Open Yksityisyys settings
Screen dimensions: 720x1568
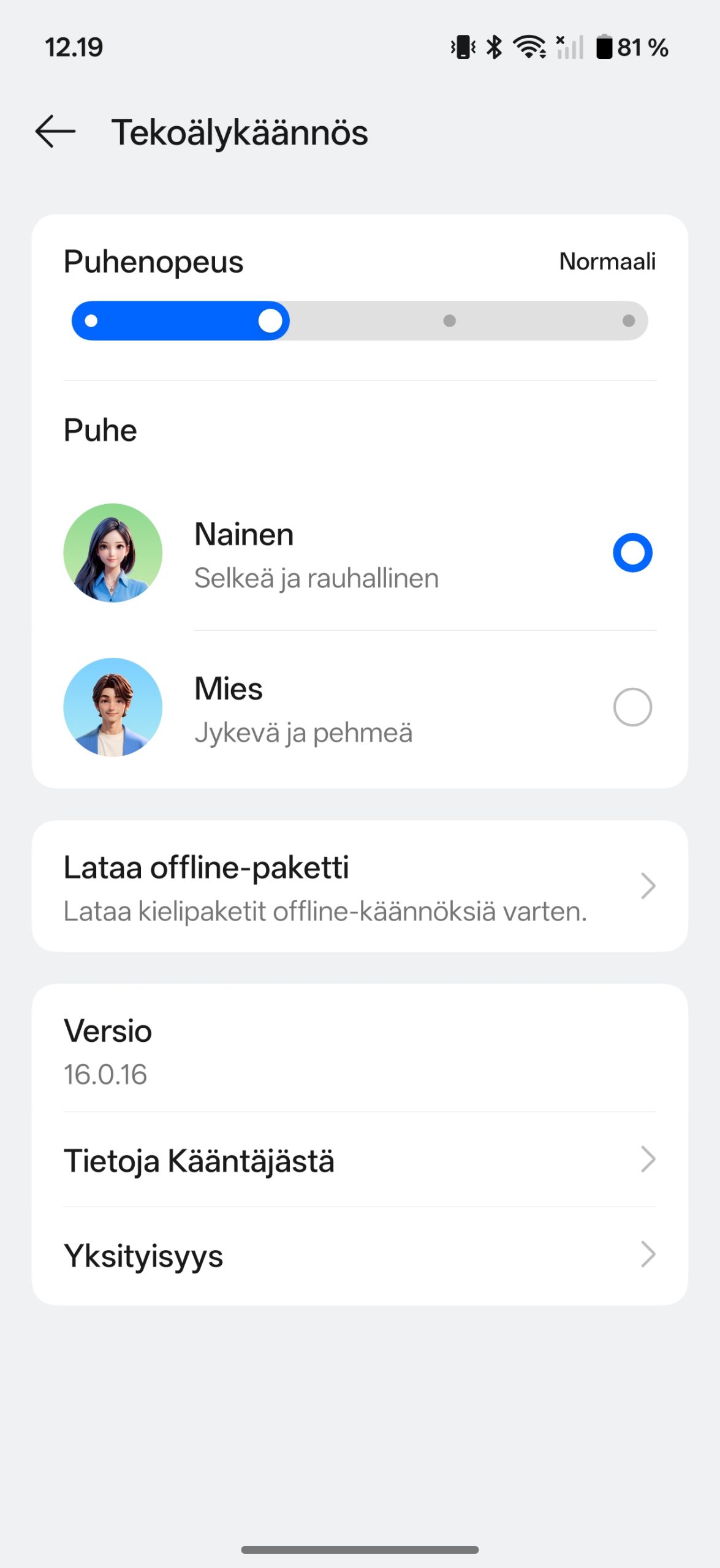pyautogui.click(x=359, y=1255)
